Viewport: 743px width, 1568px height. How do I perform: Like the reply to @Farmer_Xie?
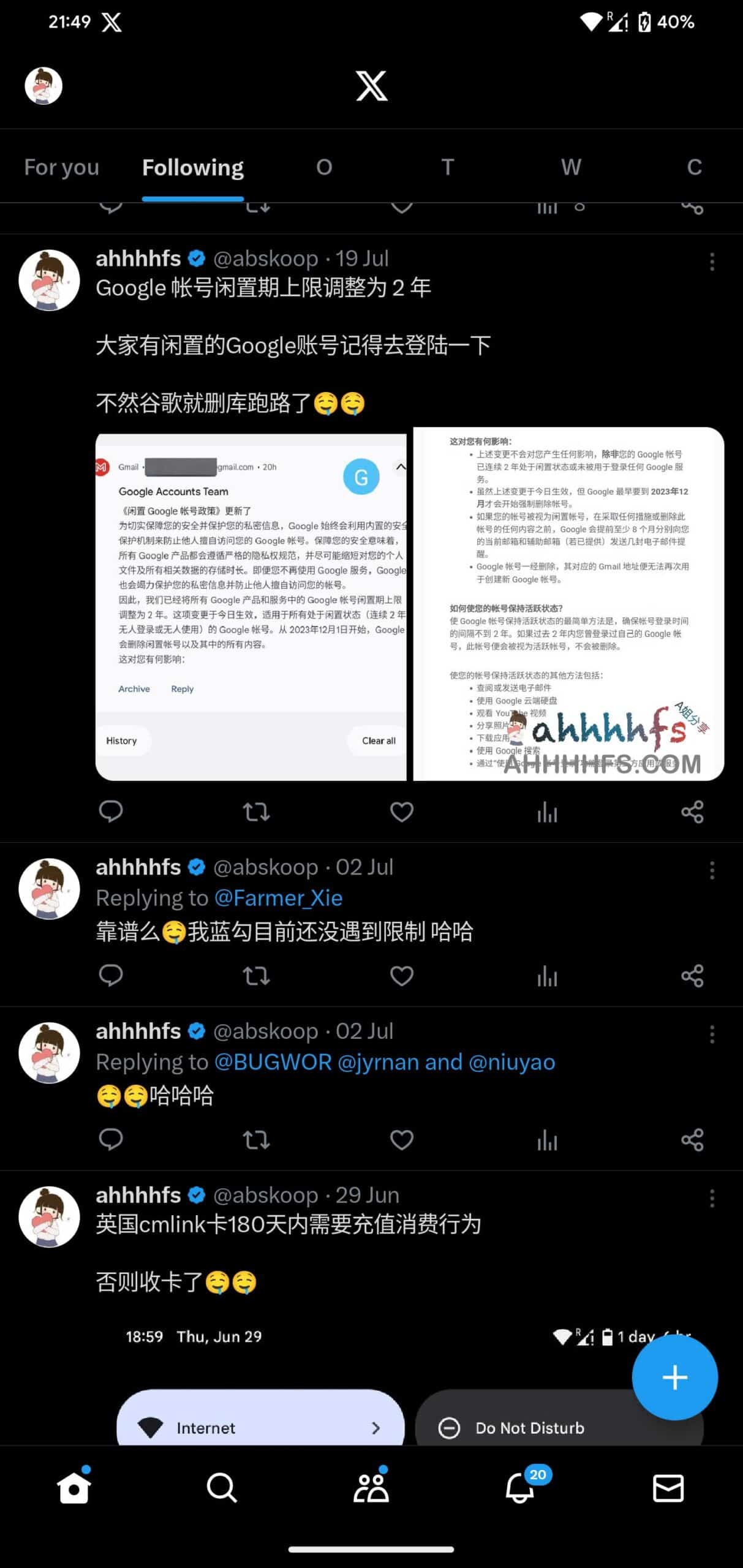pyautogui.click(x=401, y=976)
